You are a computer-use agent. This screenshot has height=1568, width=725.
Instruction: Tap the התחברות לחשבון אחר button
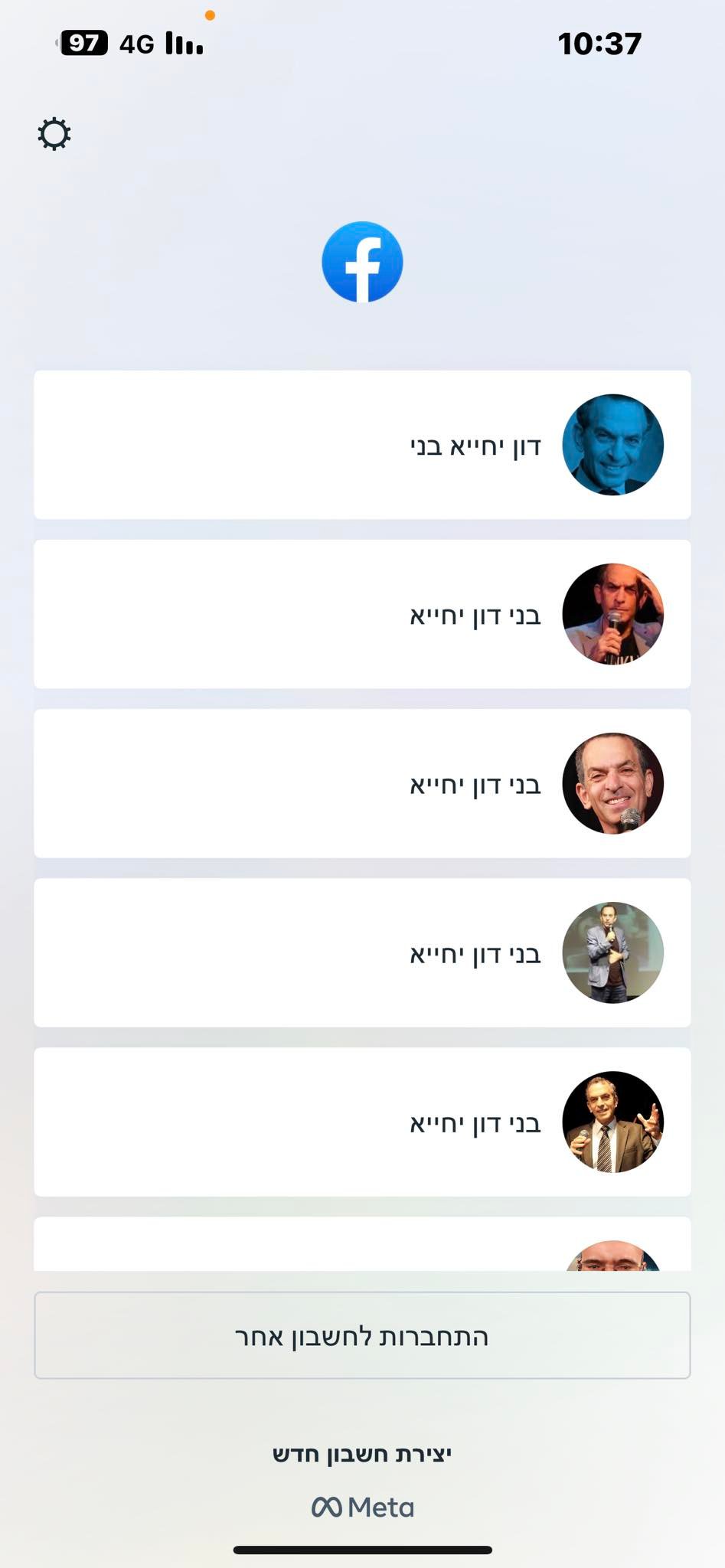point(362,1336)
